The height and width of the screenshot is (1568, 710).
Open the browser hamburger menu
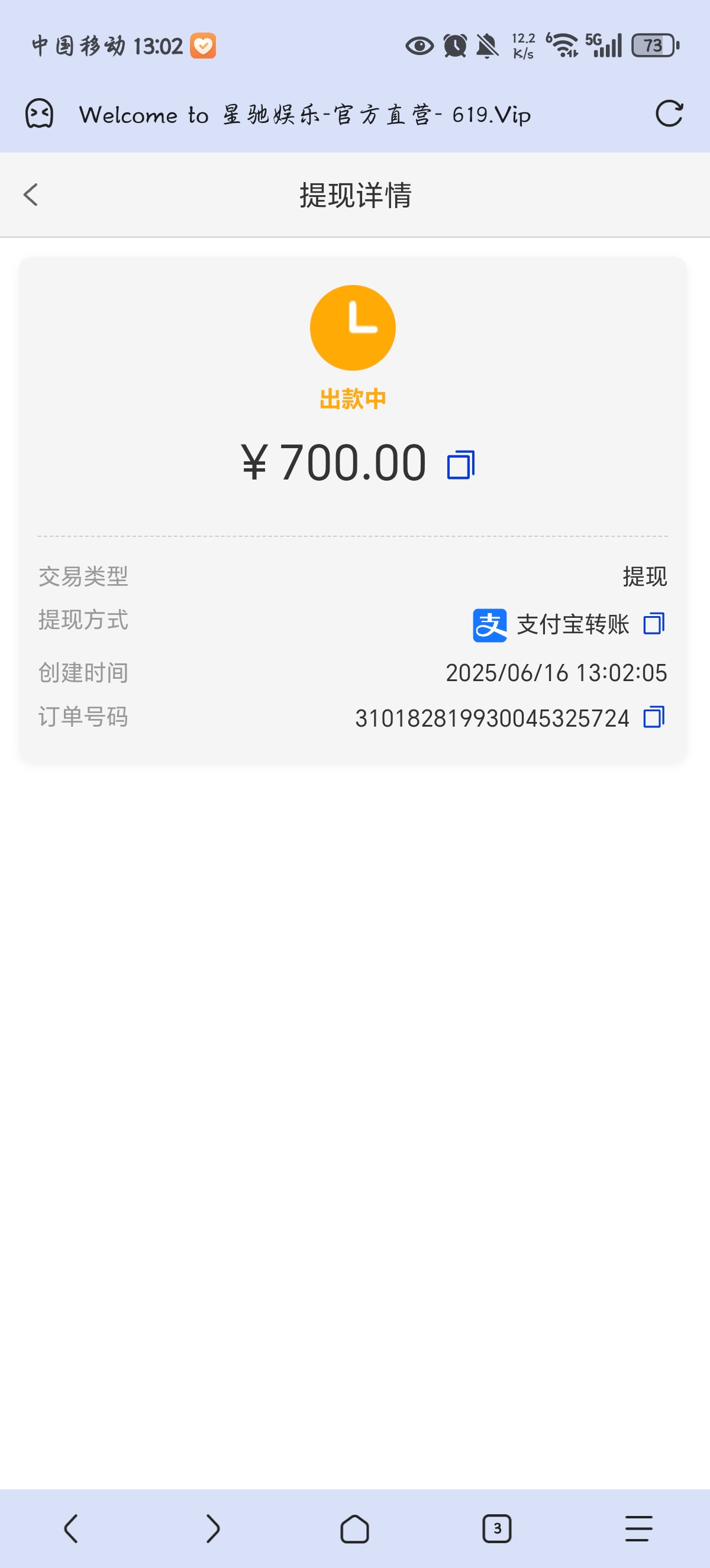(x=639, y=1528)
